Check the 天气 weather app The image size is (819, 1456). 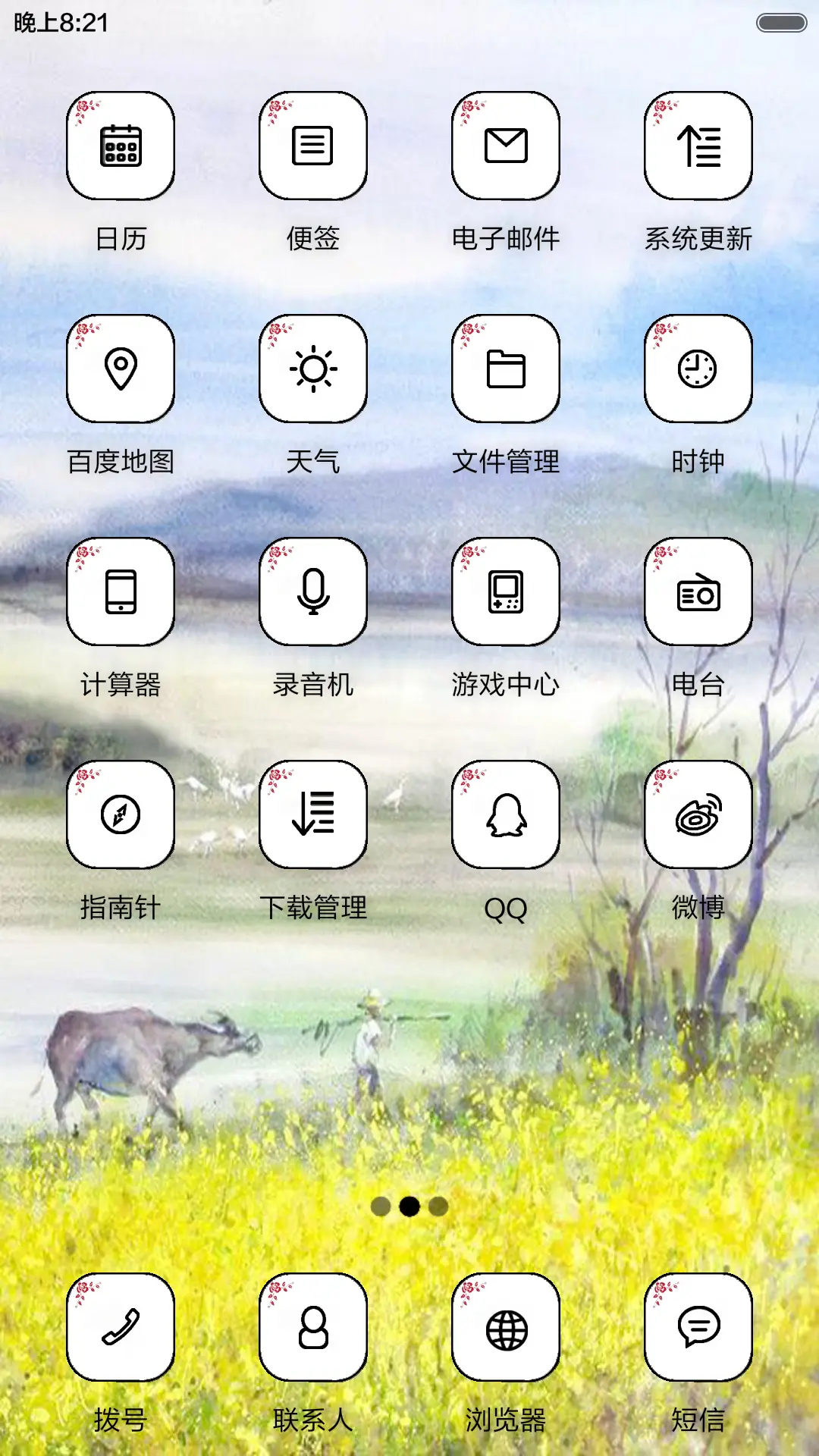[x=312, y=369]
